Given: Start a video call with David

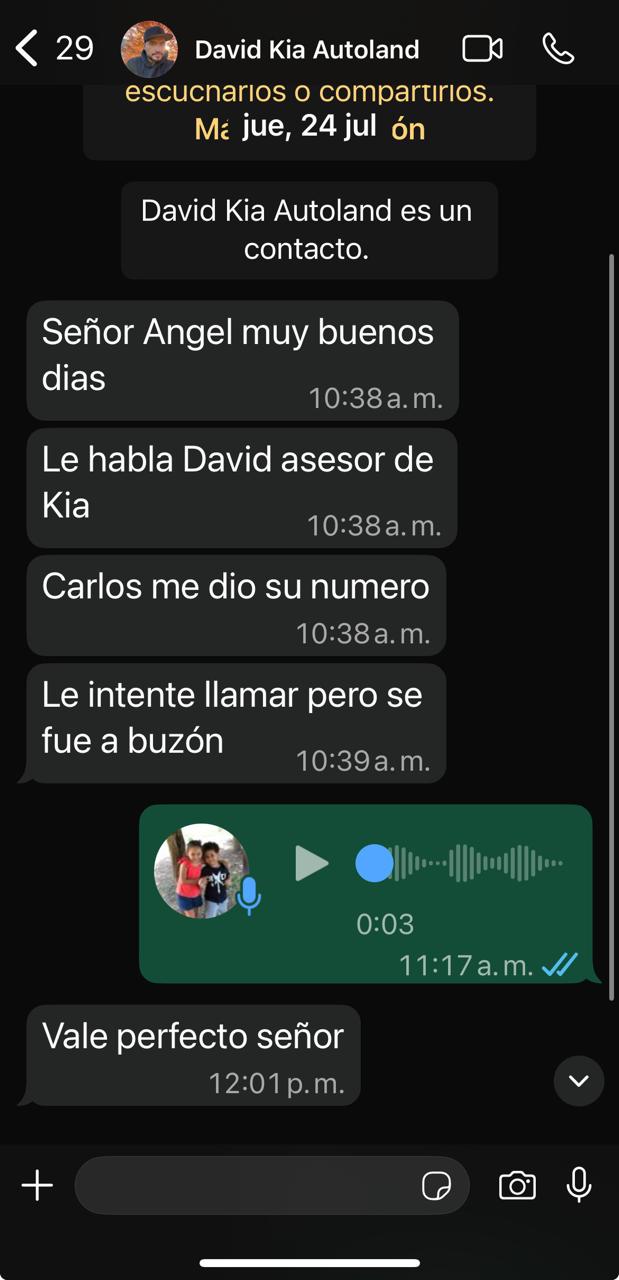Looking at the screenshot, I should point(483,48).
